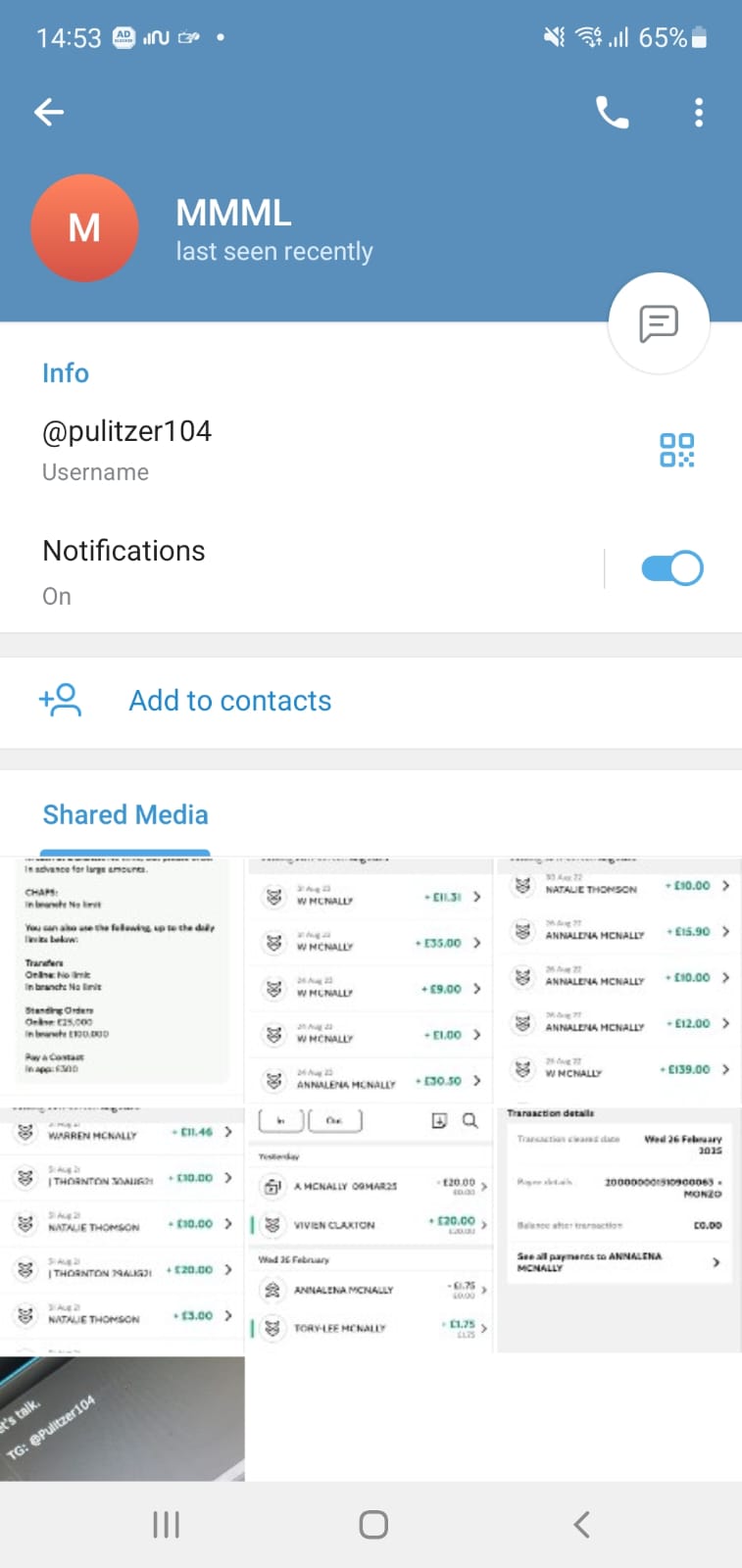Open shared image listing W MCNALLY payments
The width and height of the screenshot is (742, 1568).
[x=370, y=980]
